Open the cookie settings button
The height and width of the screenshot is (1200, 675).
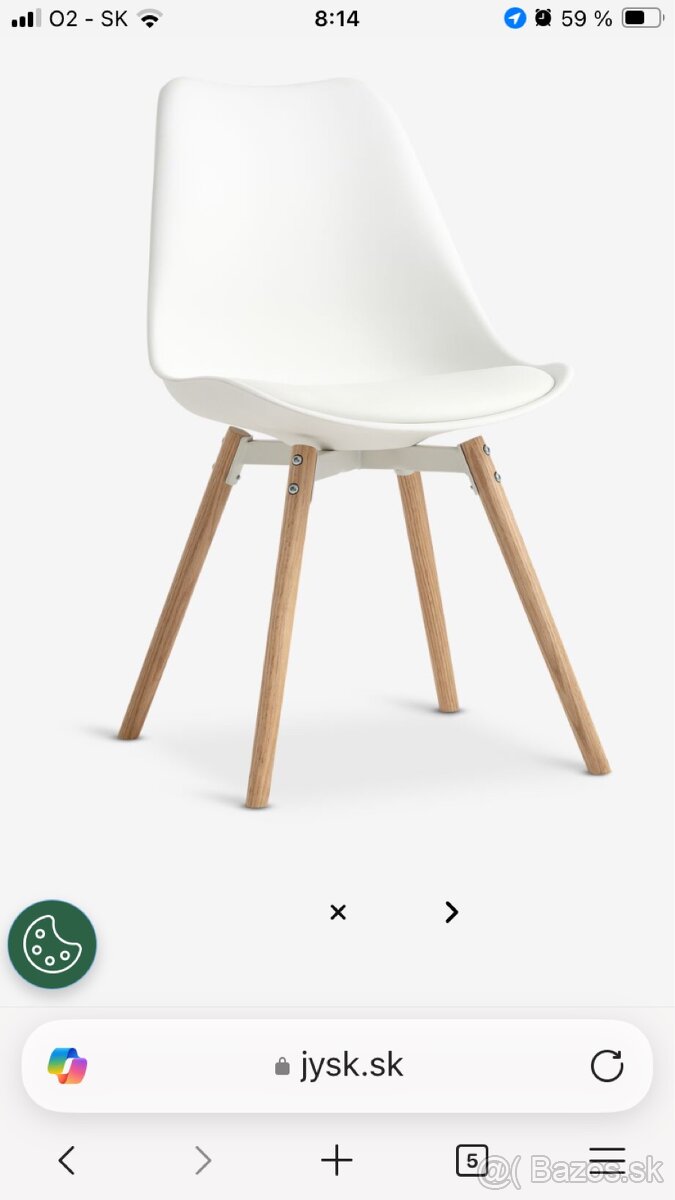52,944
